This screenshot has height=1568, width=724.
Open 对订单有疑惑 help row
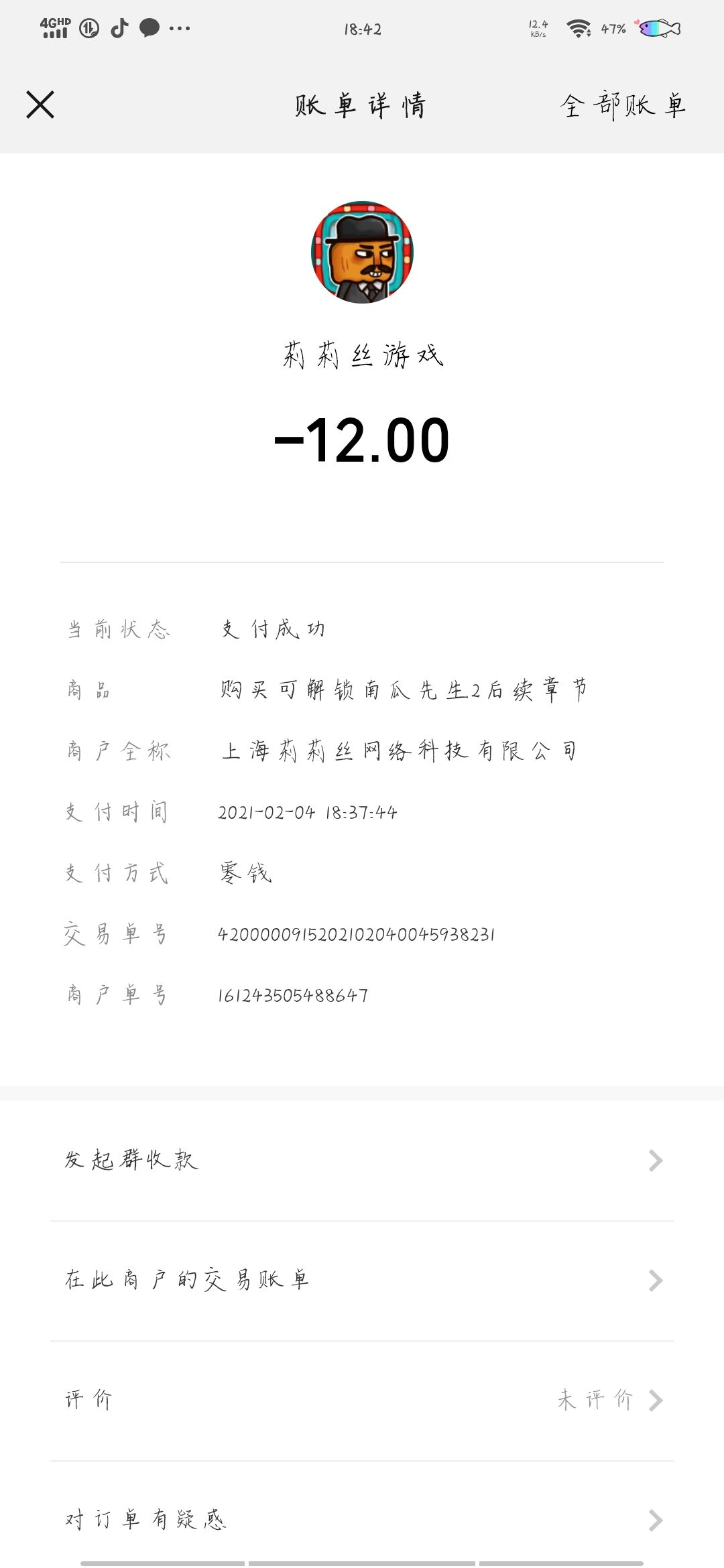tap(362, 1519)
